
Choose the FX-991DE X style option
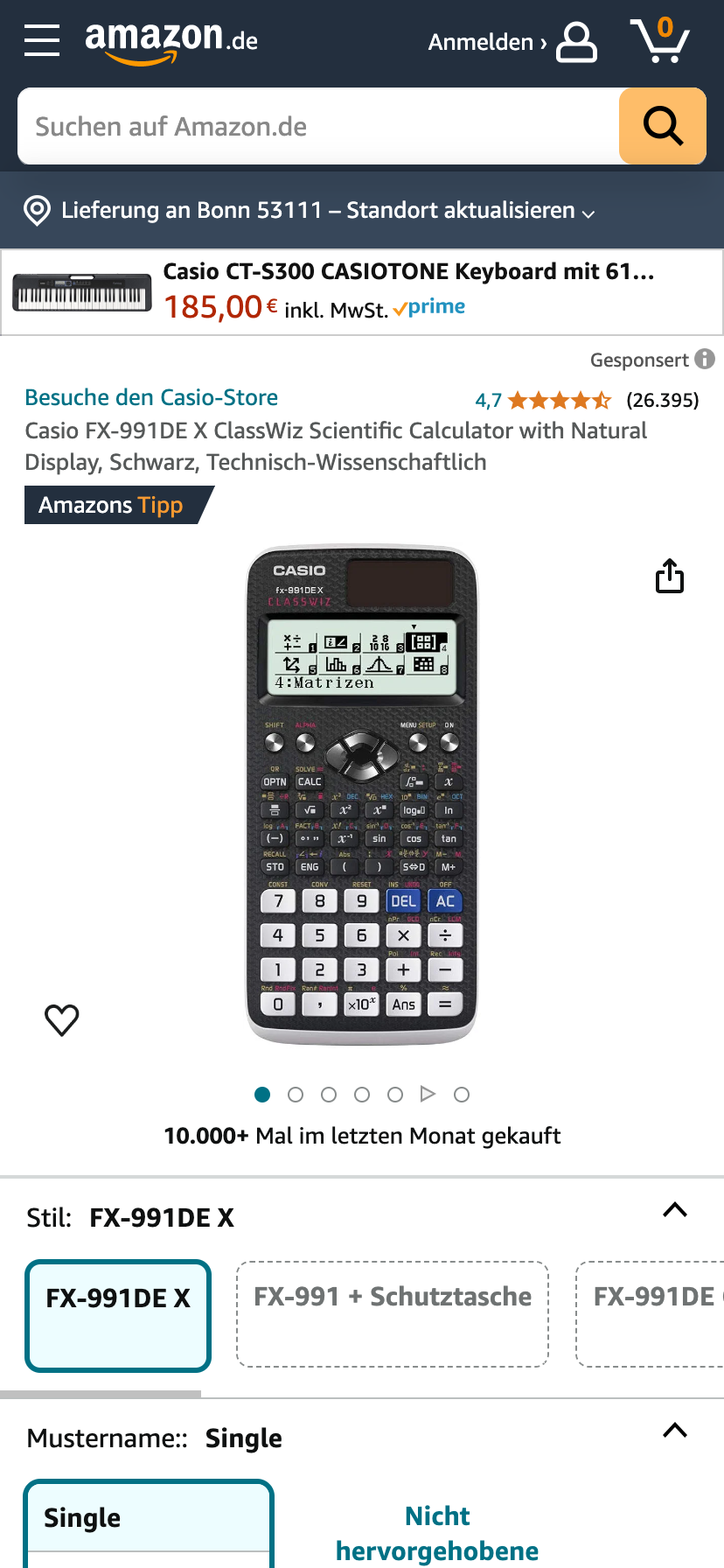coord(118,1315)
